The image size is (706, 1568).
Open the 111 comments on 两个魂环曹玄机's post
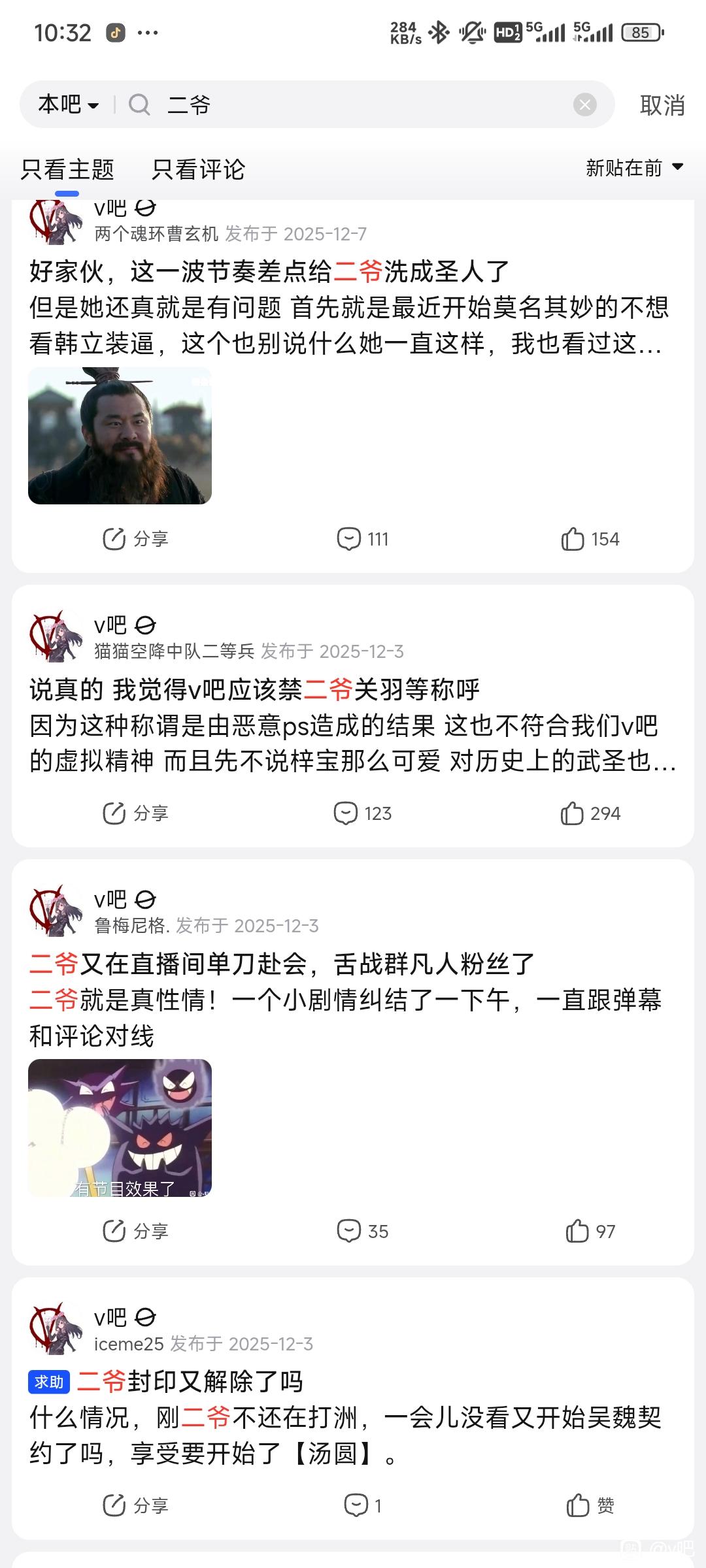point(363,539)
